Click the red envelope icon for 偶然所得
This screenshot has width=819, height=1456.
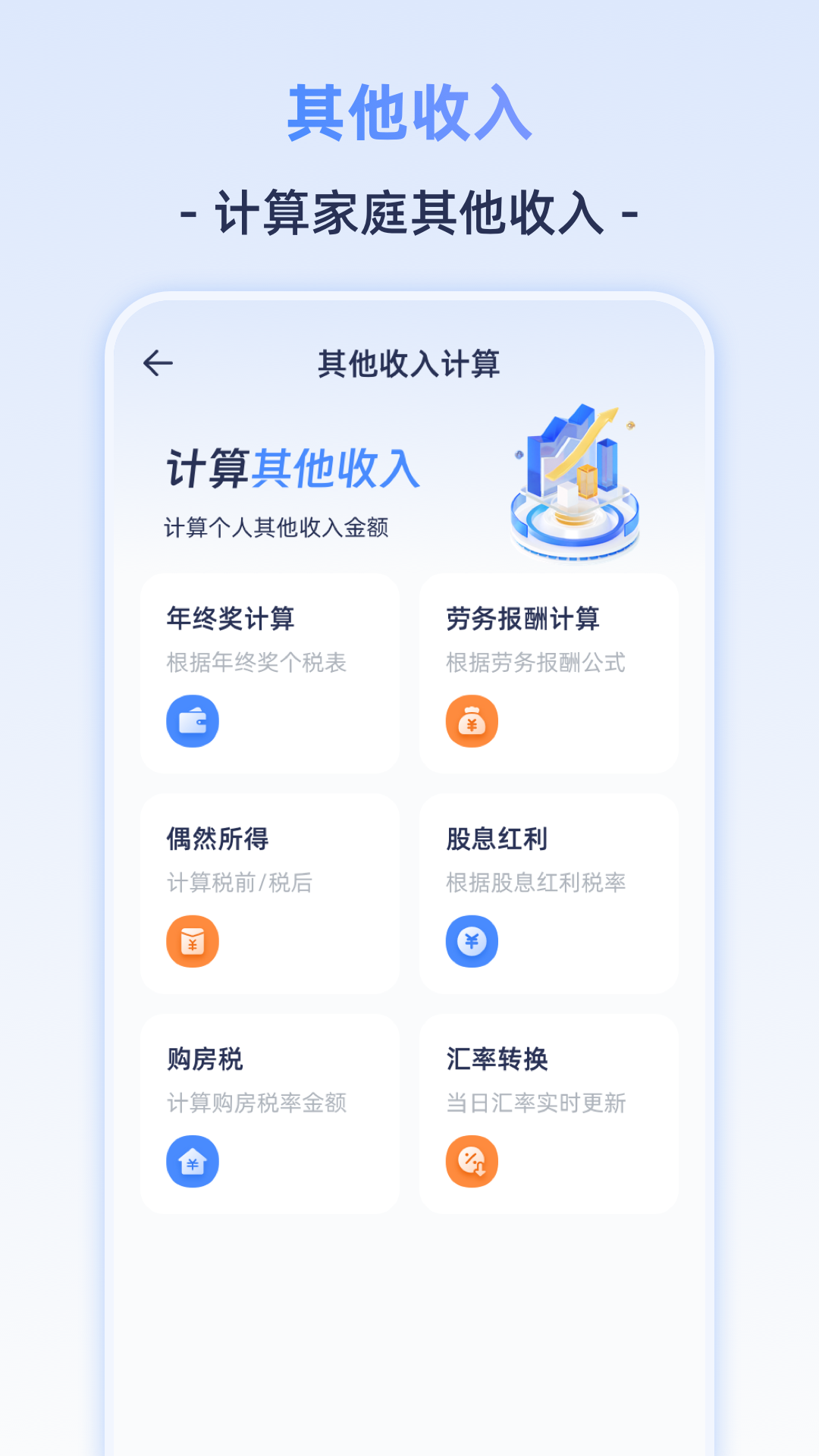(x=192, y=940)
